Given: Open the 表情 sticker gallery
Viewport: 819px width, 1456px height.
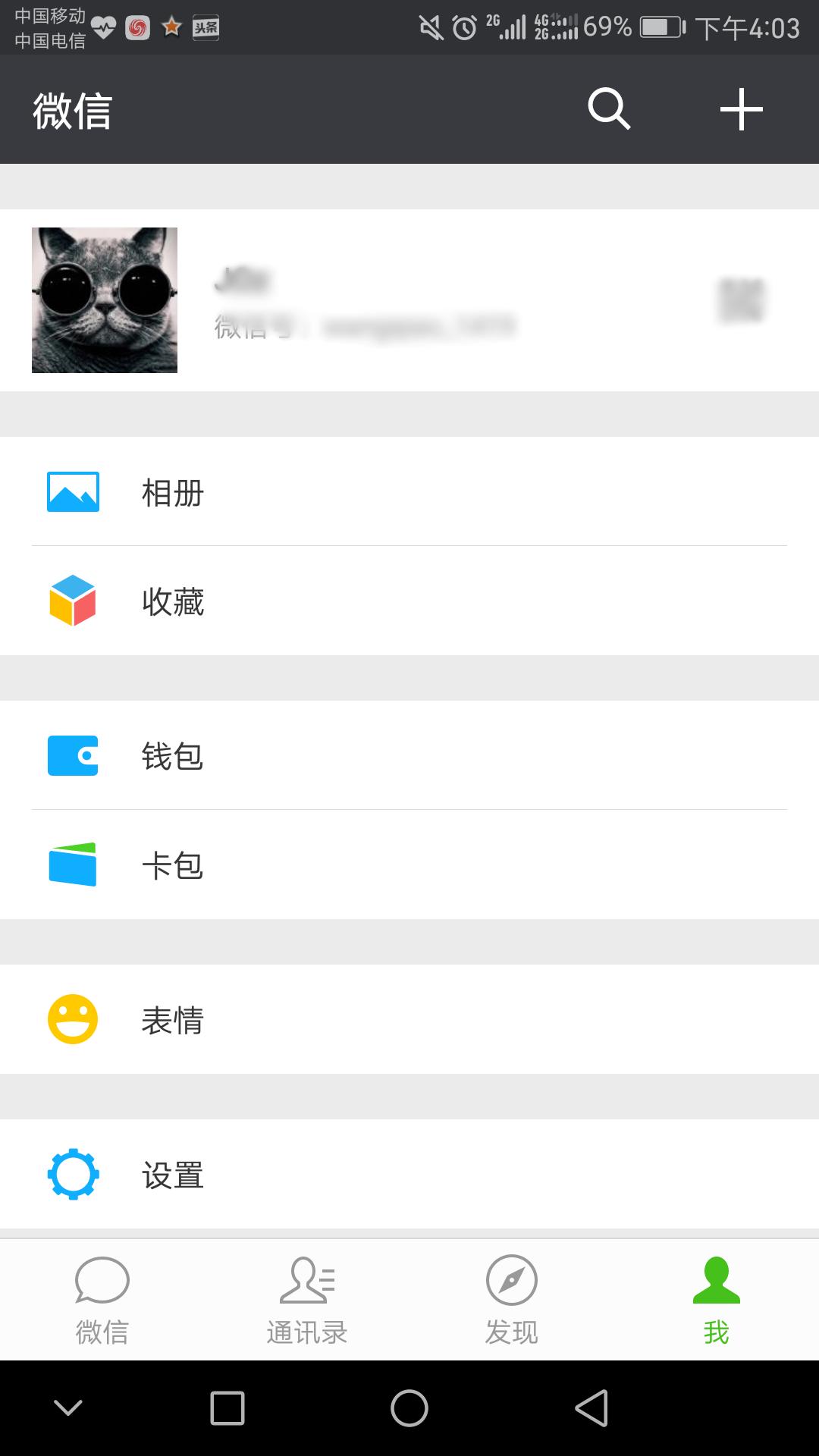Looking at the screenshot, I should [x=72, y=1020].
